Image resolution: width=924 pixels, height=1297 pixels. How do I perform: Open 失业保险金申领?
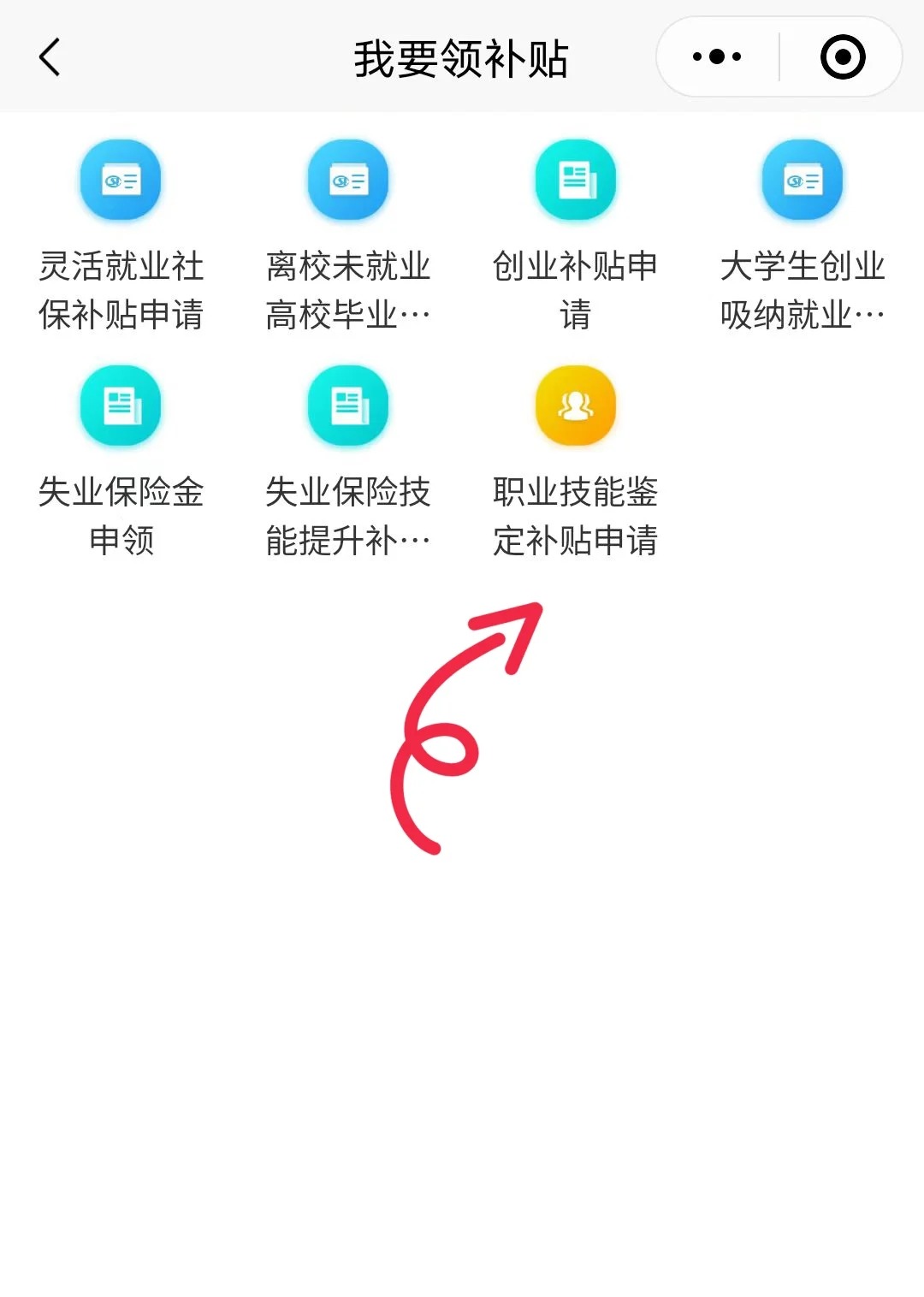[x=121, y=406]
